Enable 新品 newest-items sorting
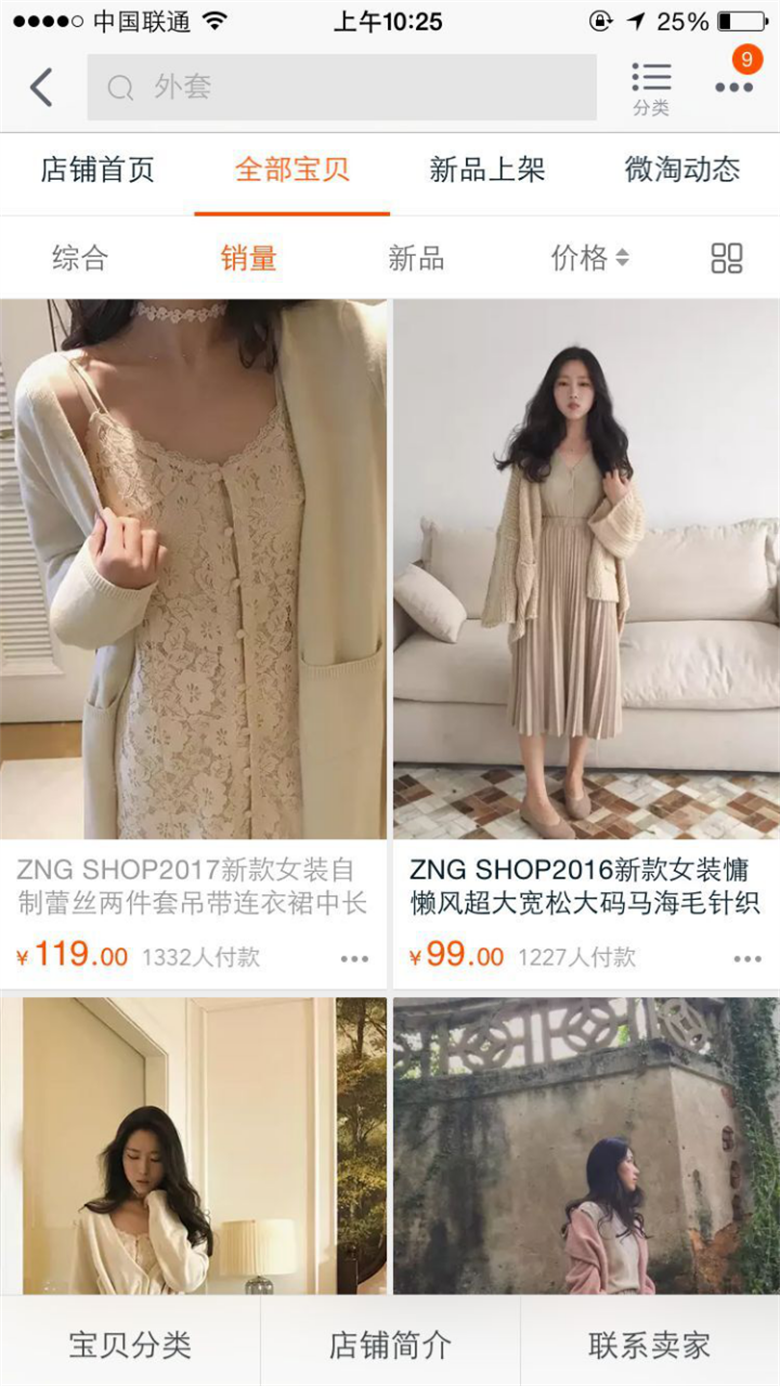Image resolution: width=780 pixels, height=1386 pixels. tap(416, 257)
